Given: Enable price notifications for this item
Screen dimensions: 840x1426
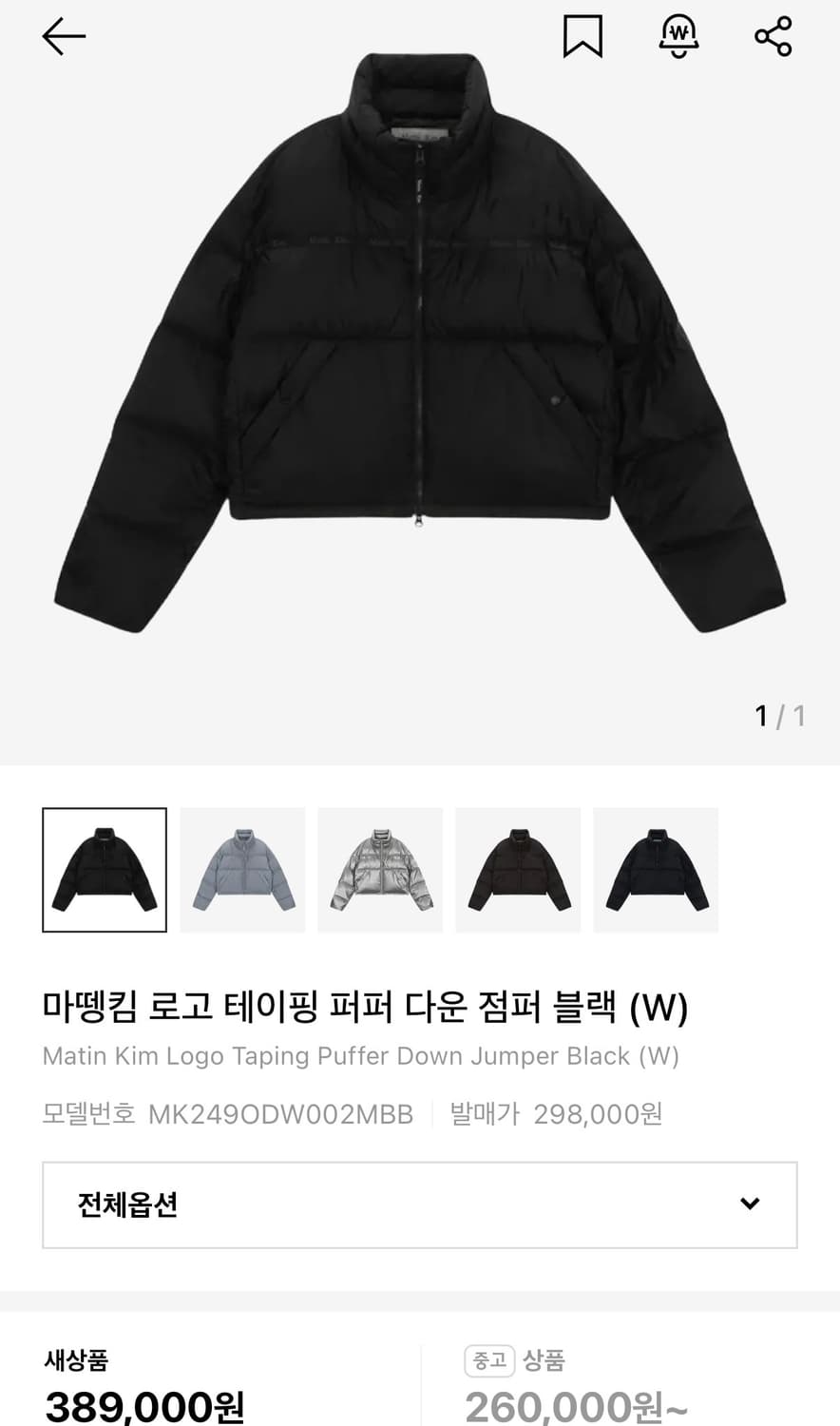Looking at the screenshot, I should tap(678, 36).
